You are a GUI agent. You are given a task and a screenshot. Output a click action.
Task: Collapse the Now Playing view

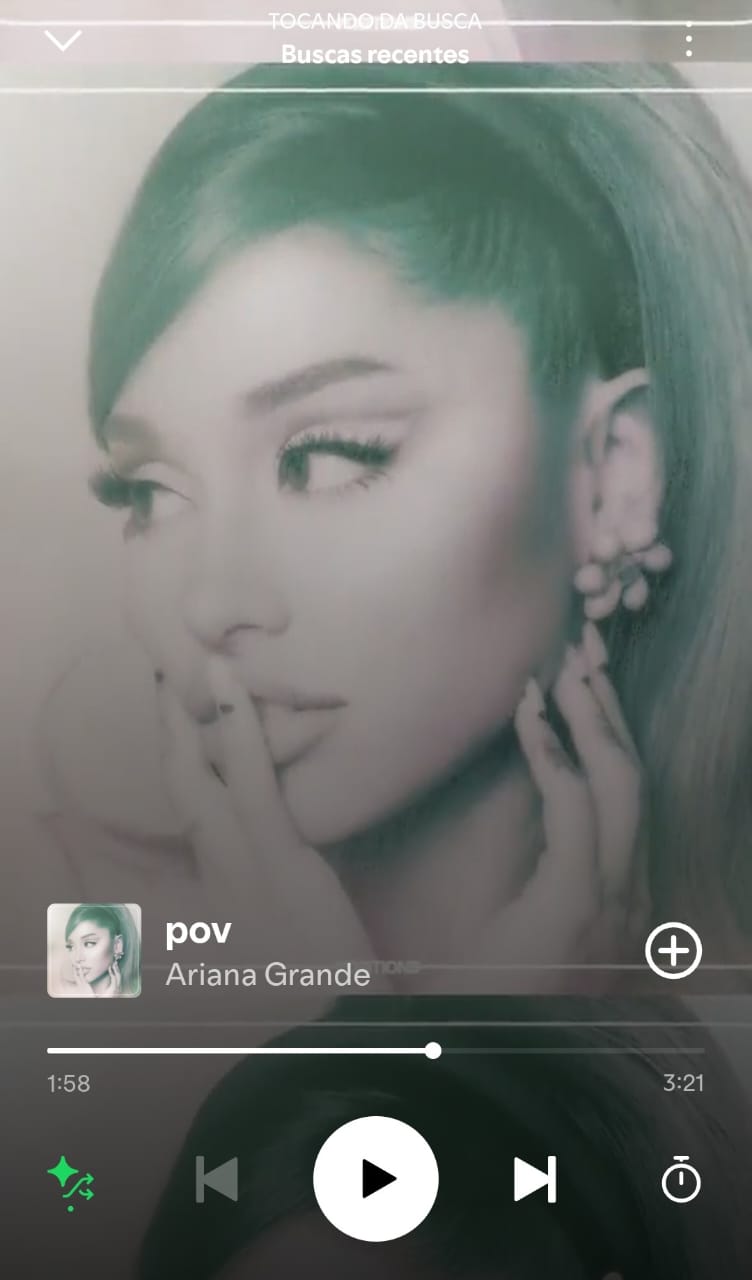click(63, 40)
